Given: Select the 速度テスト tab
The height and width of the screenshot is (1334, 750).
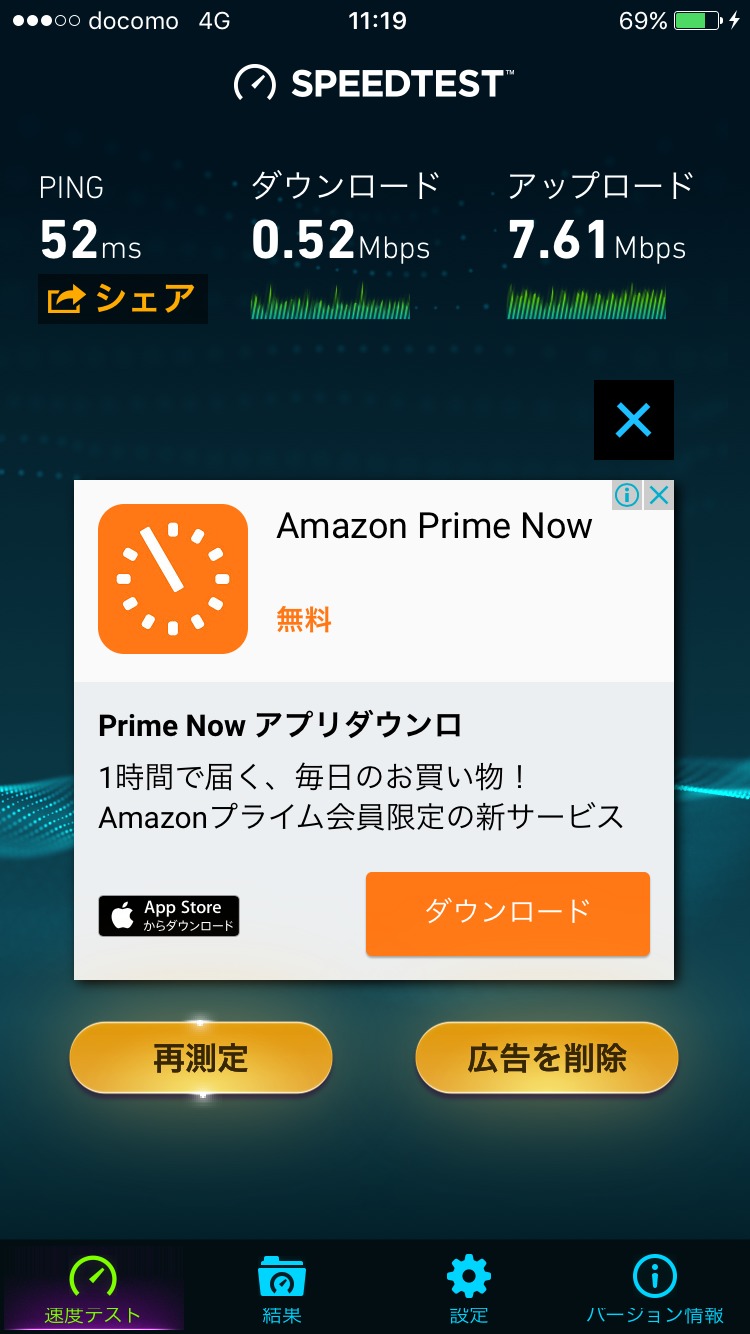Looking at the screenshot, I should pos(93,1290).
